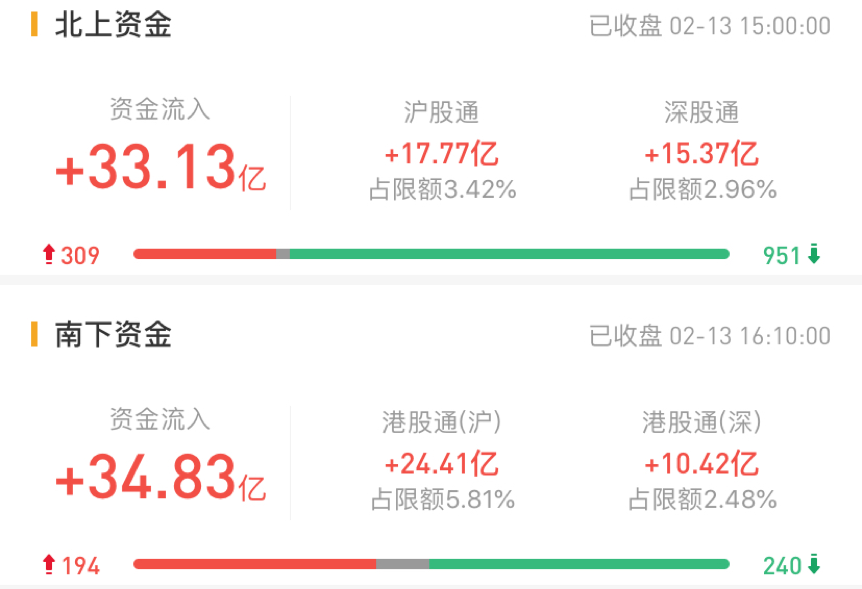View 深股通 inflow details

coord(702,152)
